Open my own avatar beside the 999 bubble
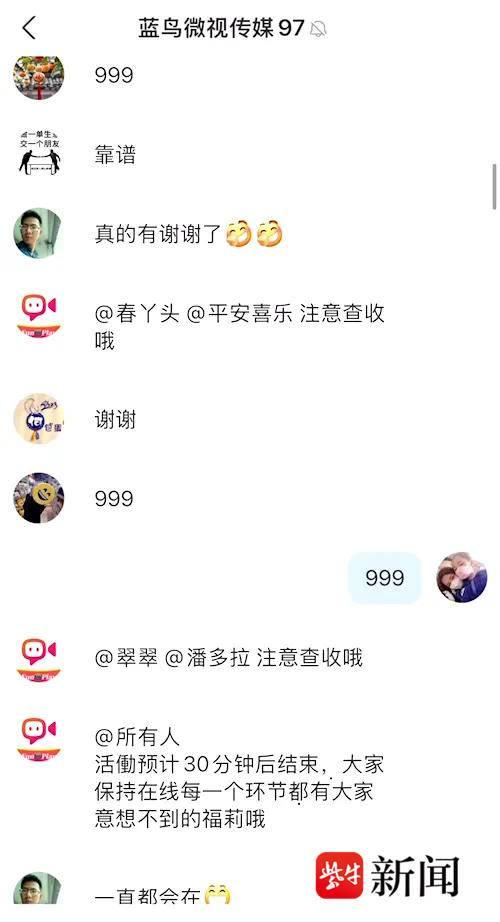500x922 pixels. click(x=462, y=577)
